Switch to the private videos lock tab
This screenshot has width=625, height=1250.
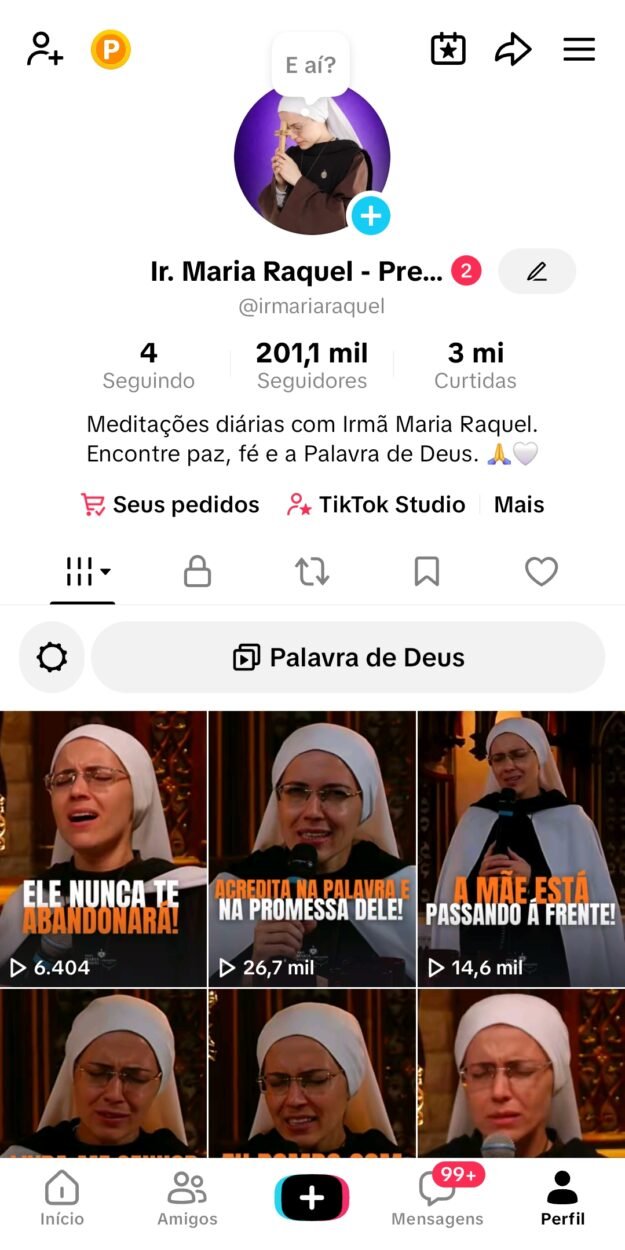tap(197, 572)
